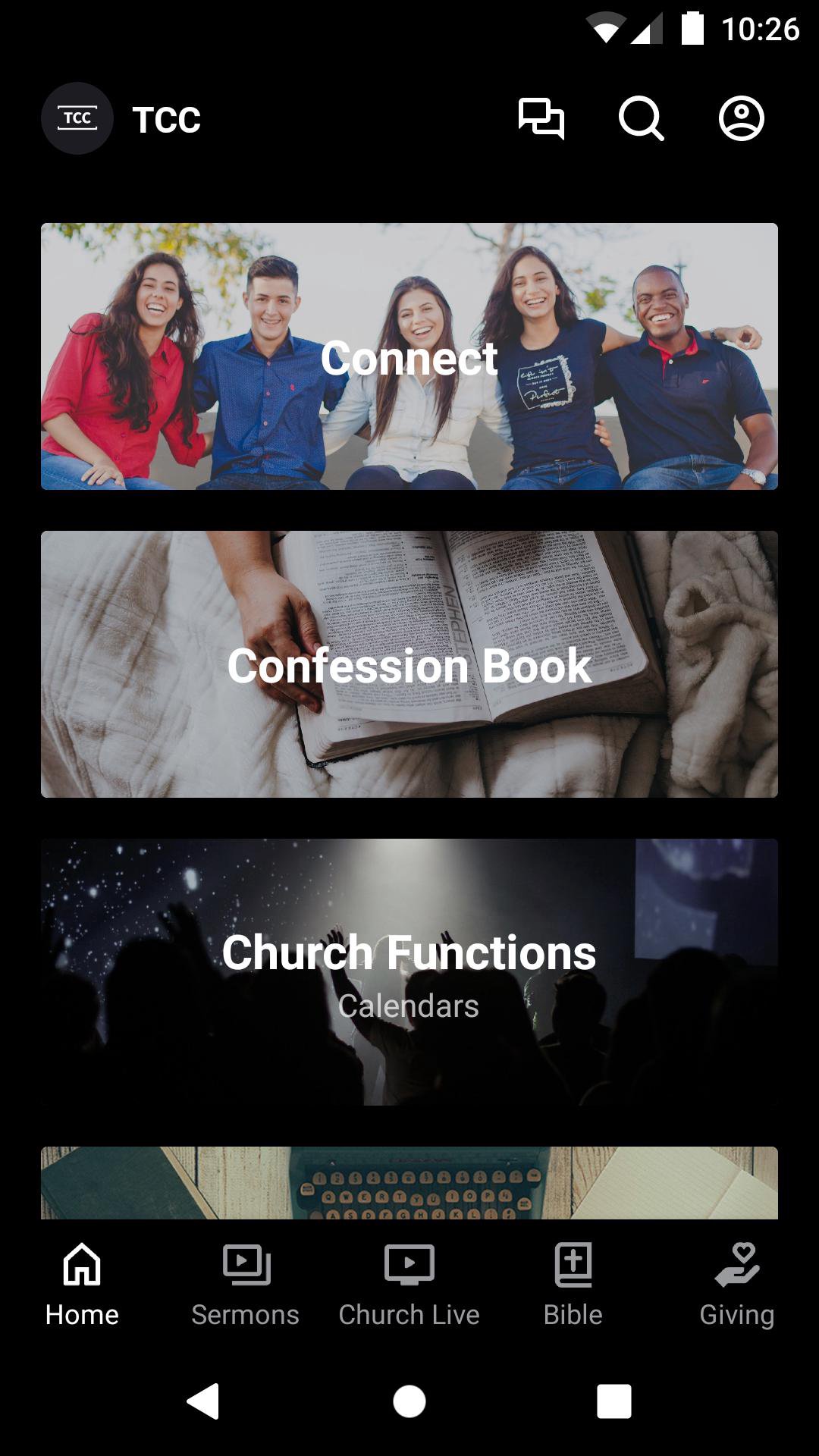Tap the system back button
Screen dimensions: 819x1456
click(203, 1401)
